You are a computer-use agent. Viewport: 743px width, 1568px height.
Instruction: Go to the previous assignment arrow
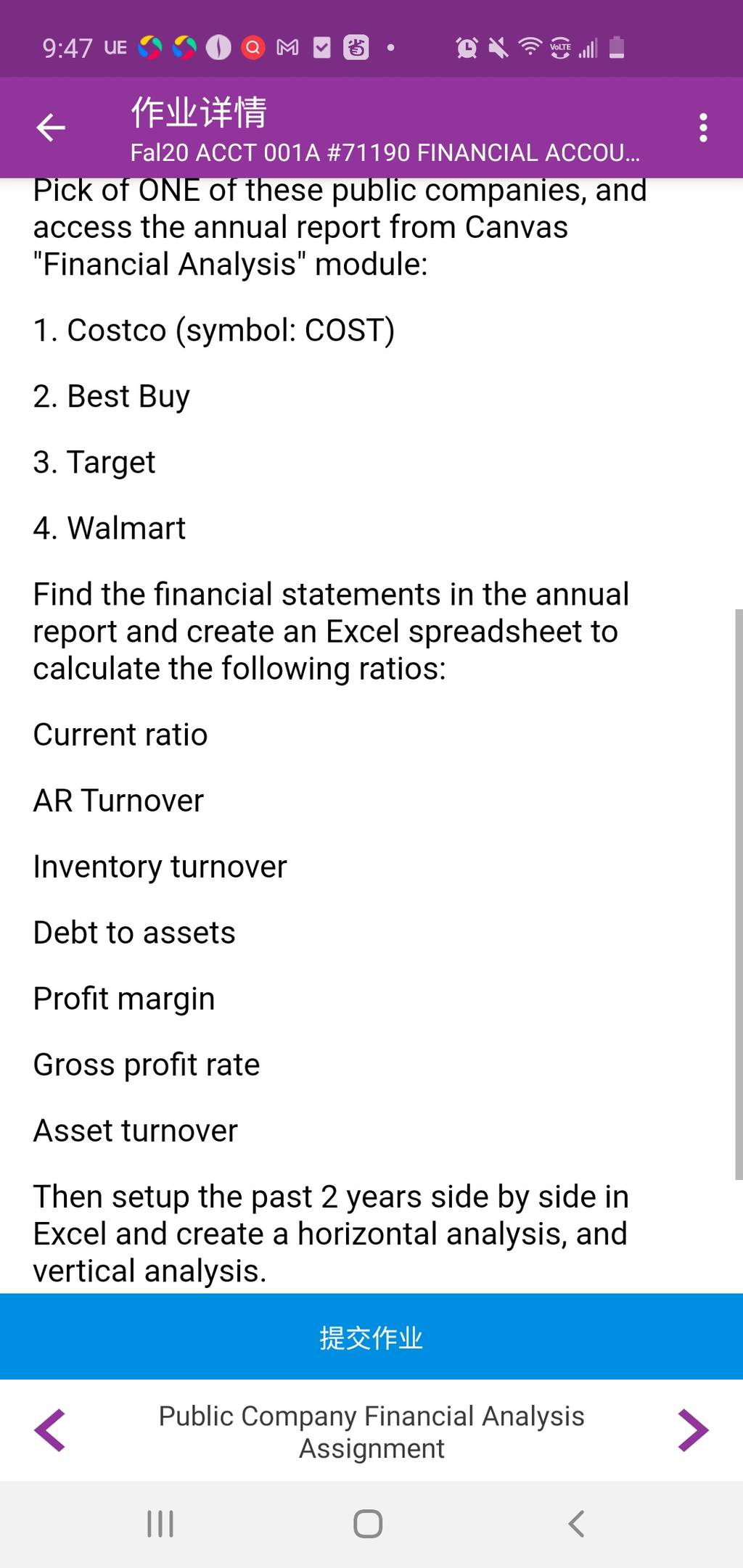click(50, 1430)
